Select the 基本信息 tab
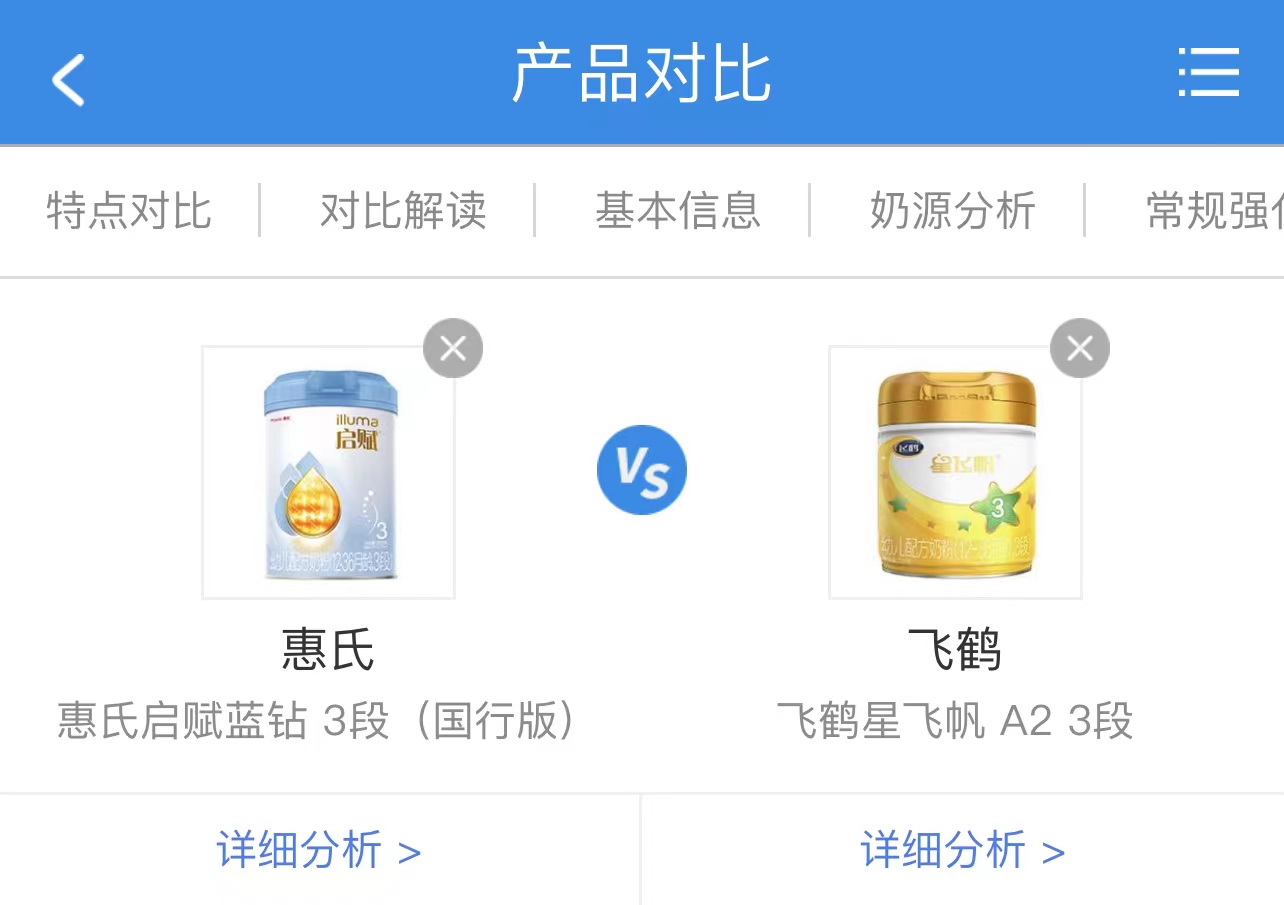Viewport: 1284px width, 905px height. click(x=678, y=211)
